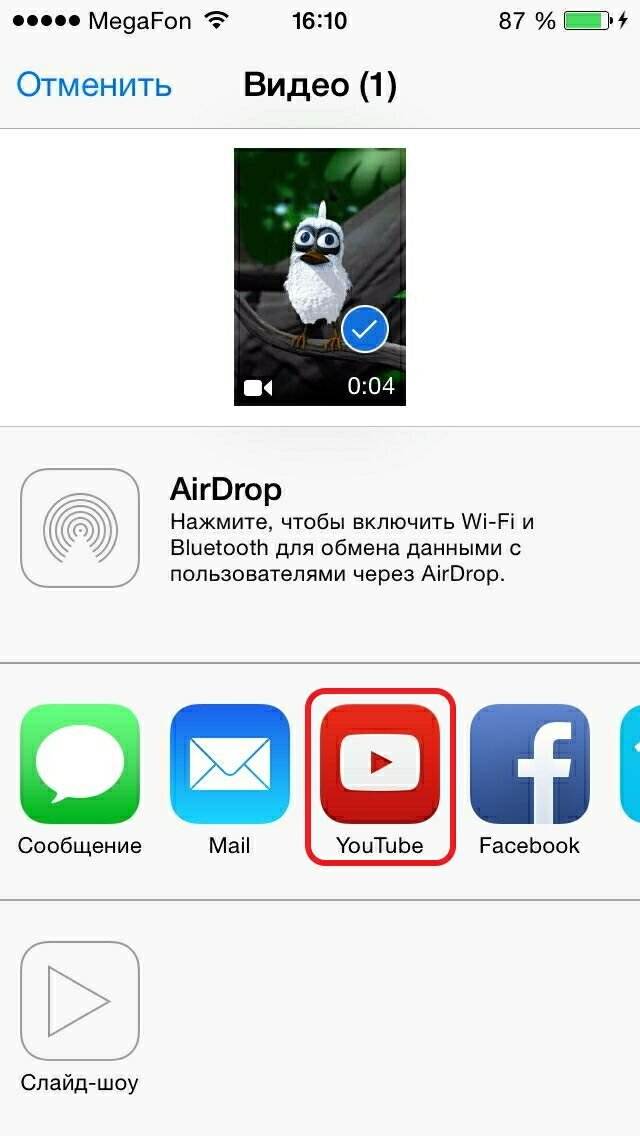Start a Слайд-шоу
Viewport: 640px width, 1136px height.
[80, 1001]
